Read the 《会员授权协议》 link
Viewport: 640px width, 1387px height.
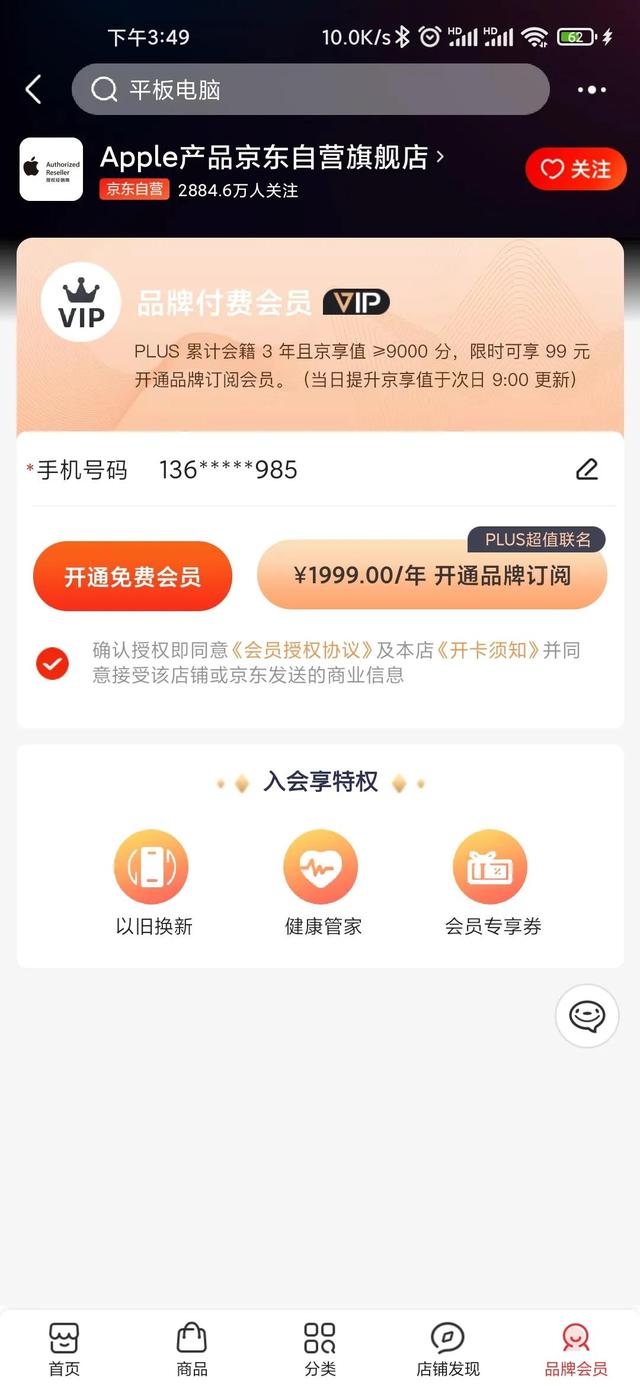(302, 650)
